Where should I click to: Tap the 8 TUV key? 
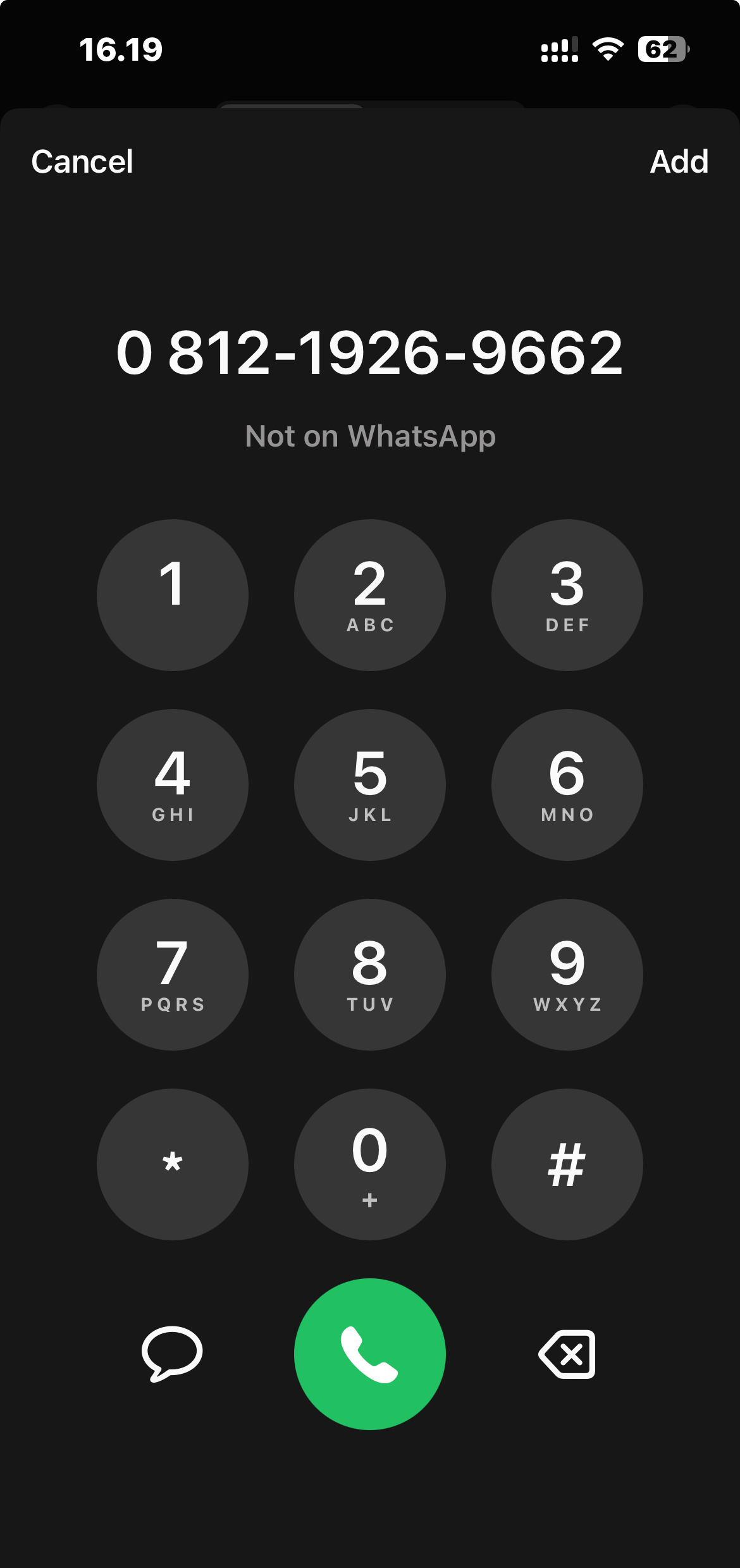coord(370,975)
